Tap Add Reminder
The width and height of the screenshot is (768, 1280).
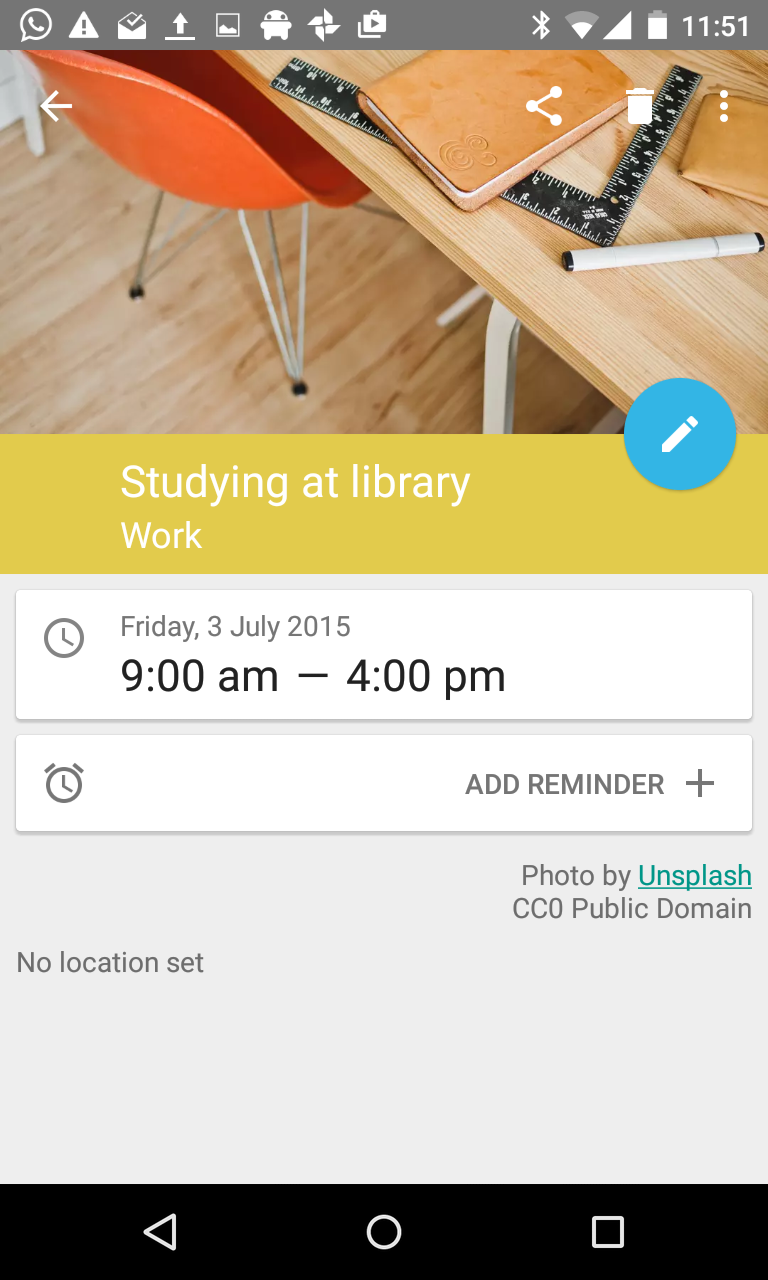pyautogui.click(x=589, y=784)
